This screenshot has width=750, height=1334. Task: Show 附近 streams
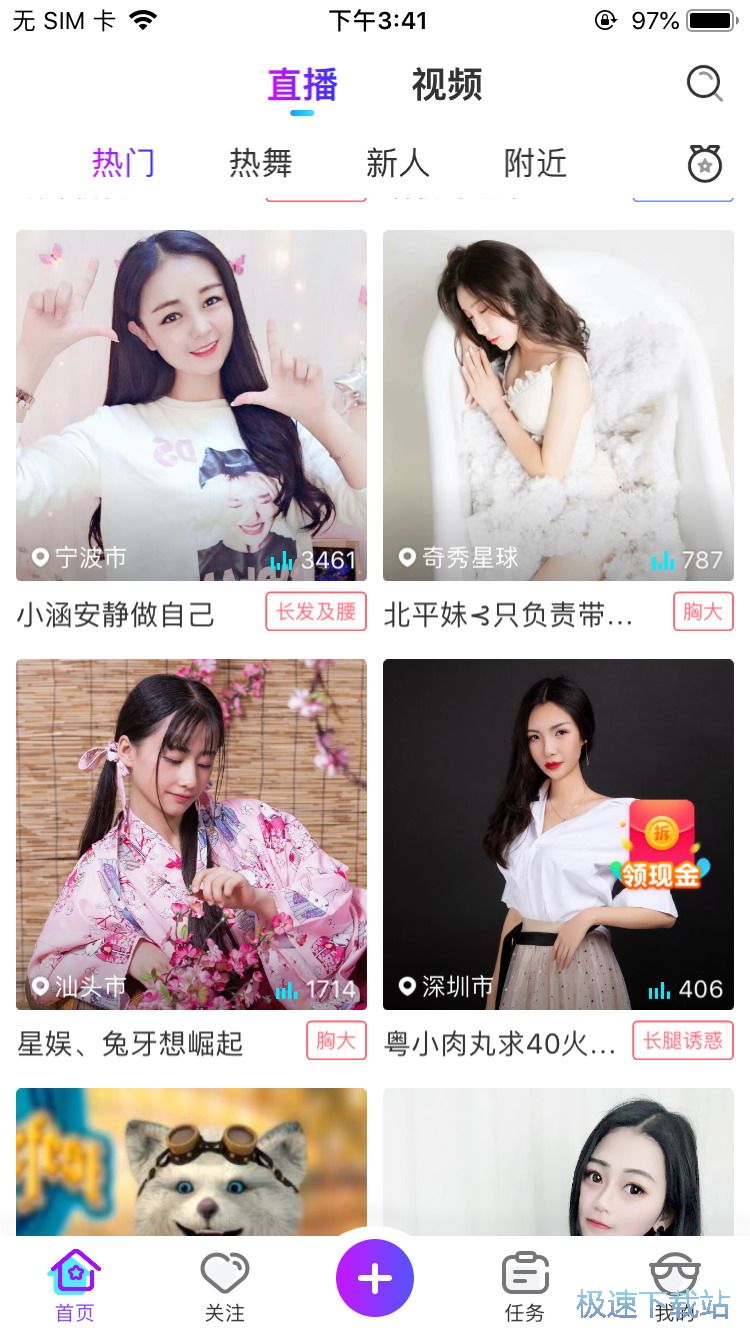pyautogui.click(x=535, y=163)
